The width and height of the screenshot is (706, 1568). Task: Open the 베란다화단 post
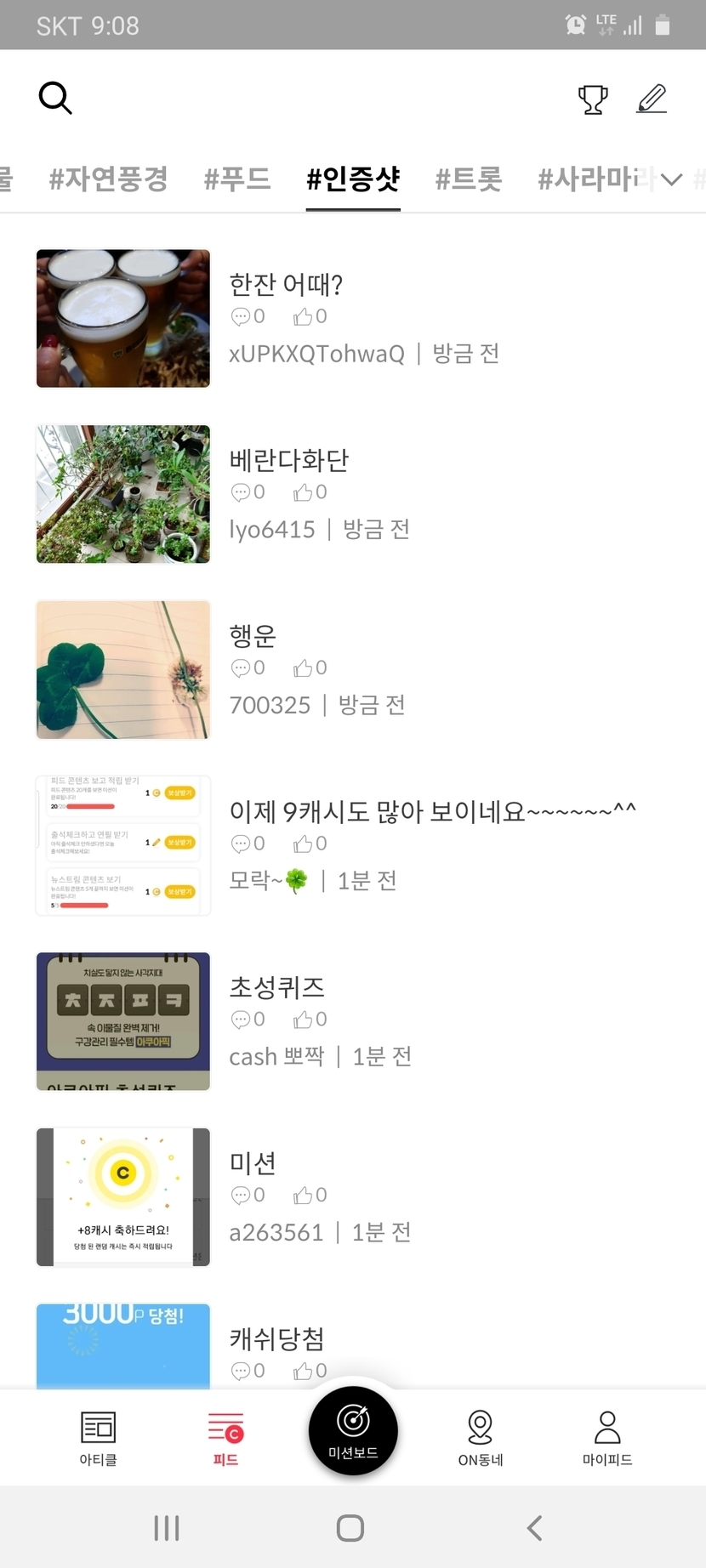[289, 460]
